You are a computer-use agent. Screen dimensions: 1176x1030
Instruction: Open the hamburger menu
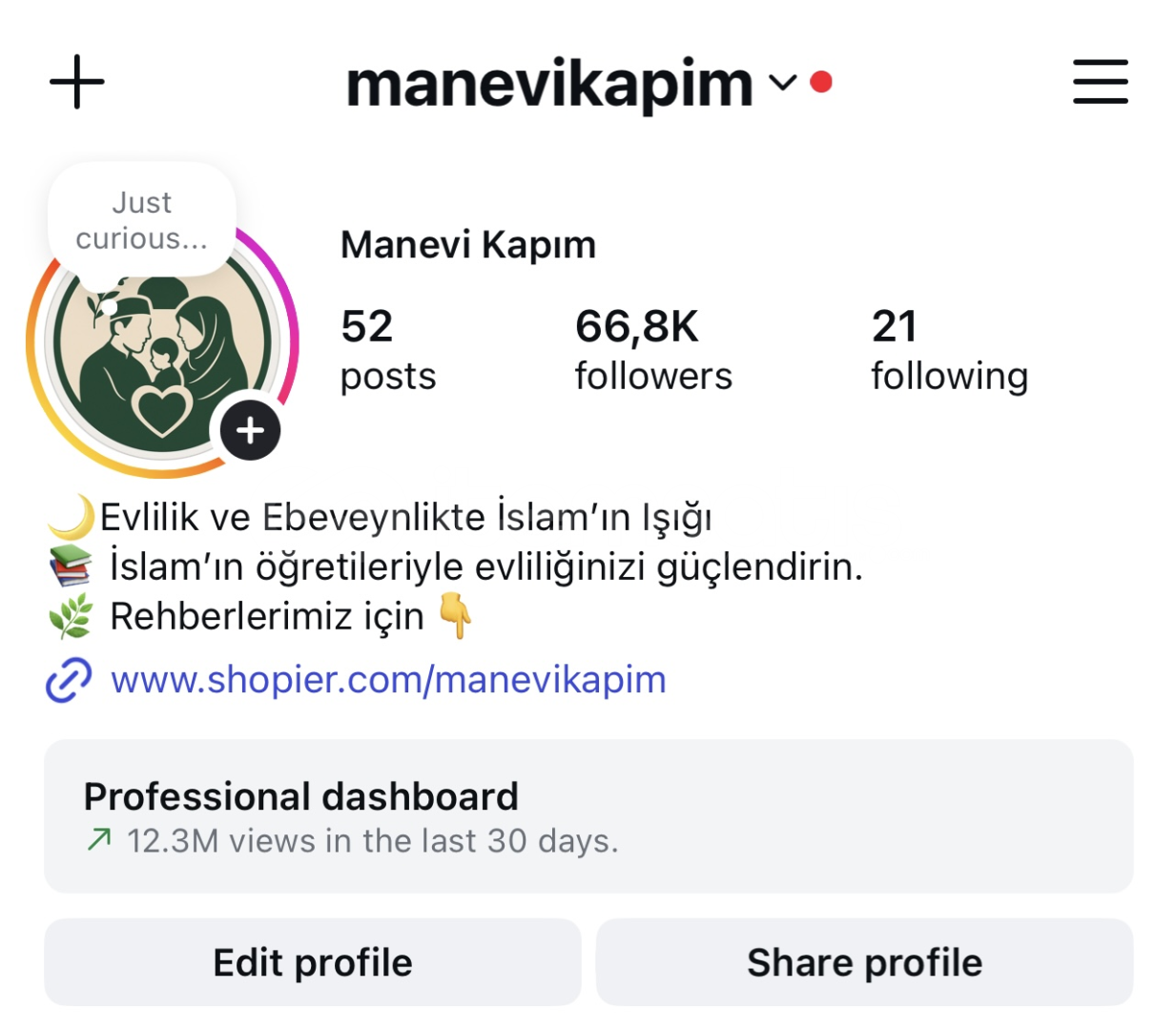(1100, 82)
